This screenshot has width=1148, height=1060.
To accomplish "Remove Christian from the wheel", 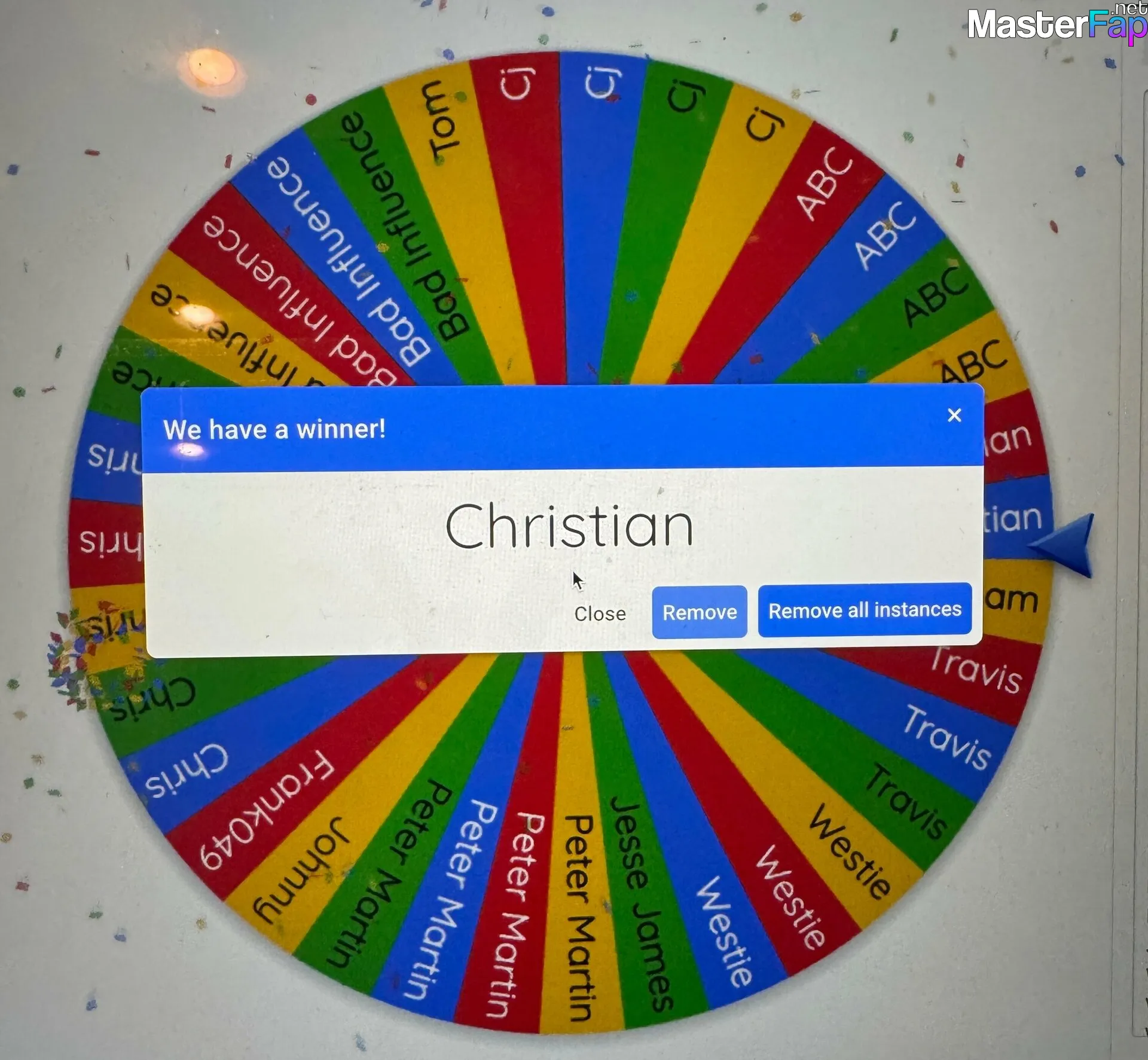I will (699, 612).
